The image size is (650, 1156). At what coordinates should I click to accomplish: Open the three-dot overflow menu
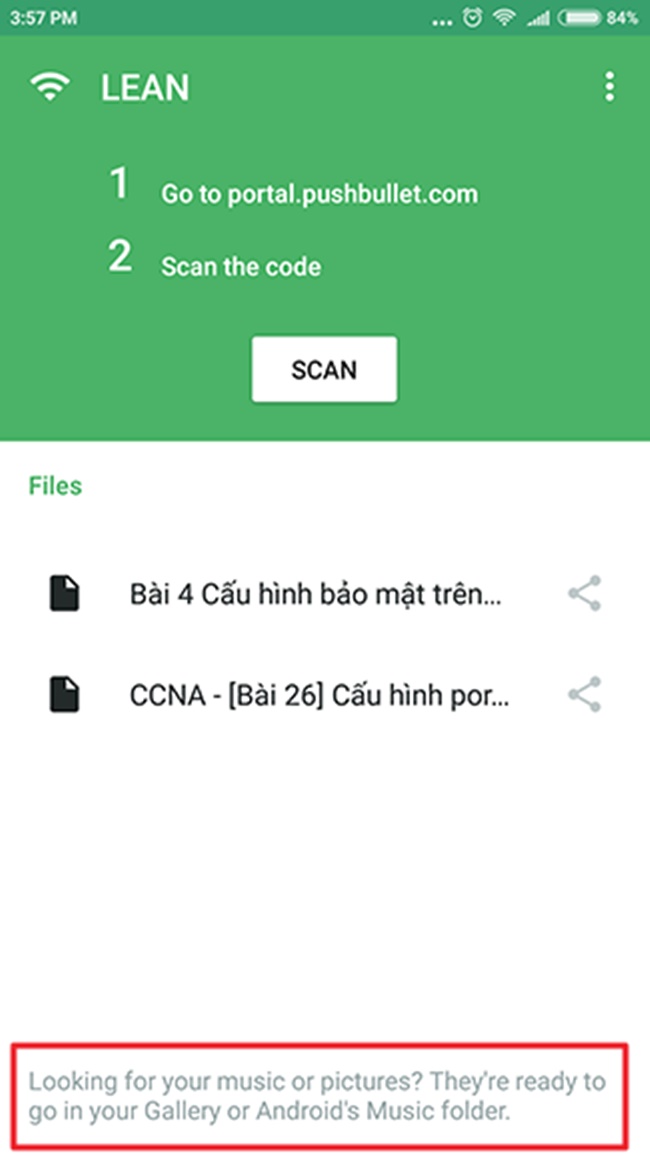(609, 87)
